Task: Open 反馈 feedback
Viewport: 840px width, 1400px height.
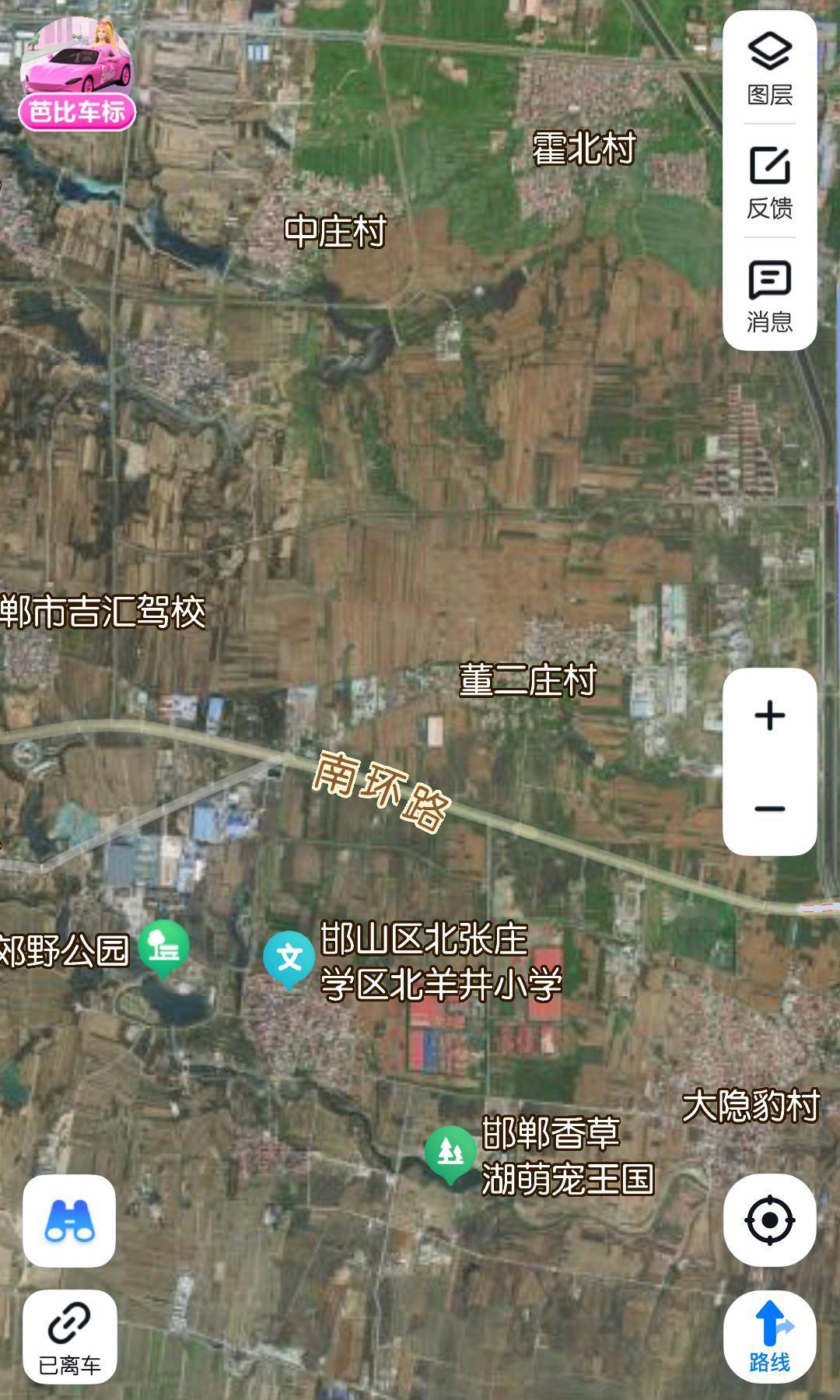Action: click(769, 182)
